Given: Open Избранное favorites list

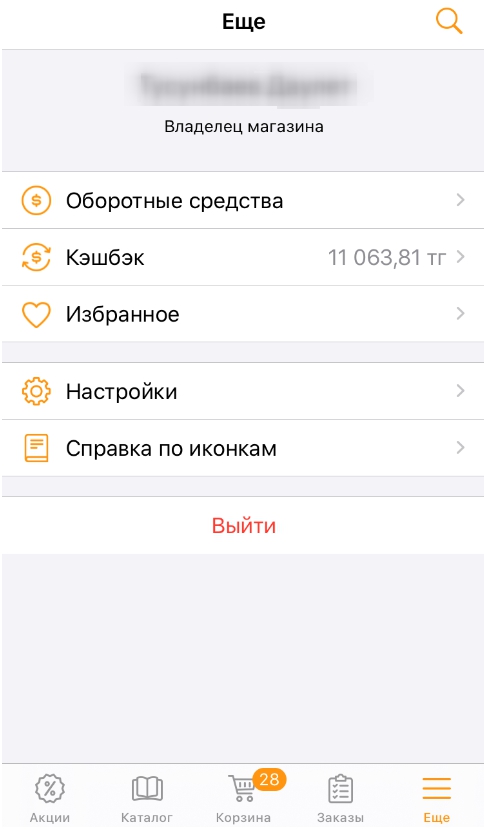Looking at the screenshot, I should [x=243, y=314].
